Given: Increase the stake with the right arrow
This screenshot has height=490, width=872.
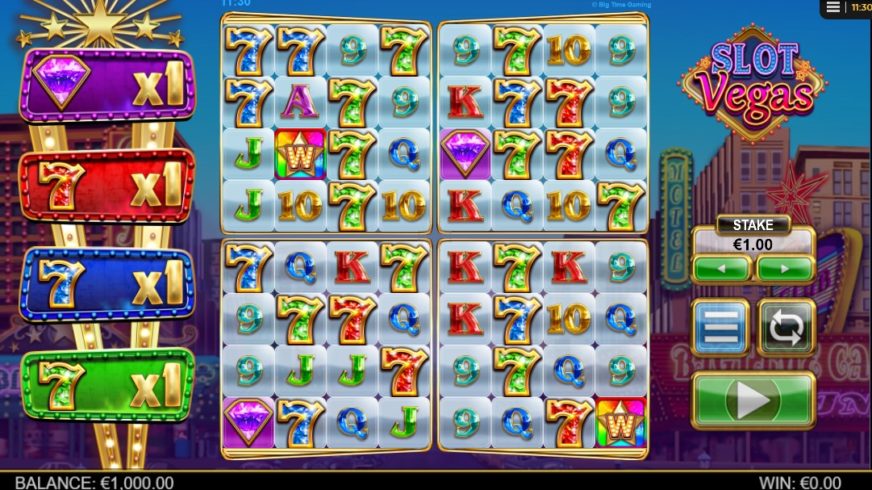Looking at the screenshot, I should [785, 268].
